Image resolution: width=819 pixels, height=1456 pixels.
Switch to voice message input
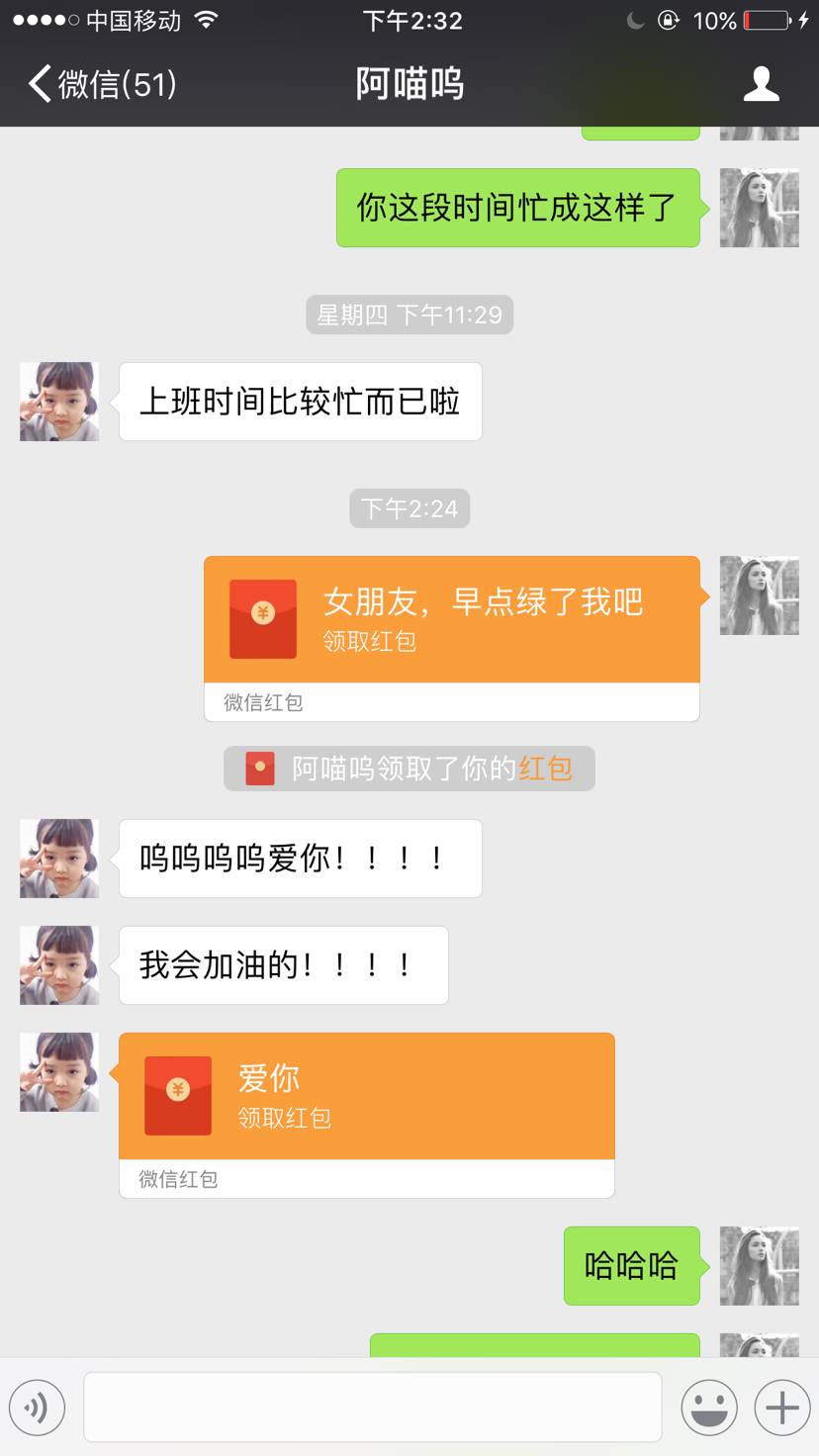[x=37, y=1406]
